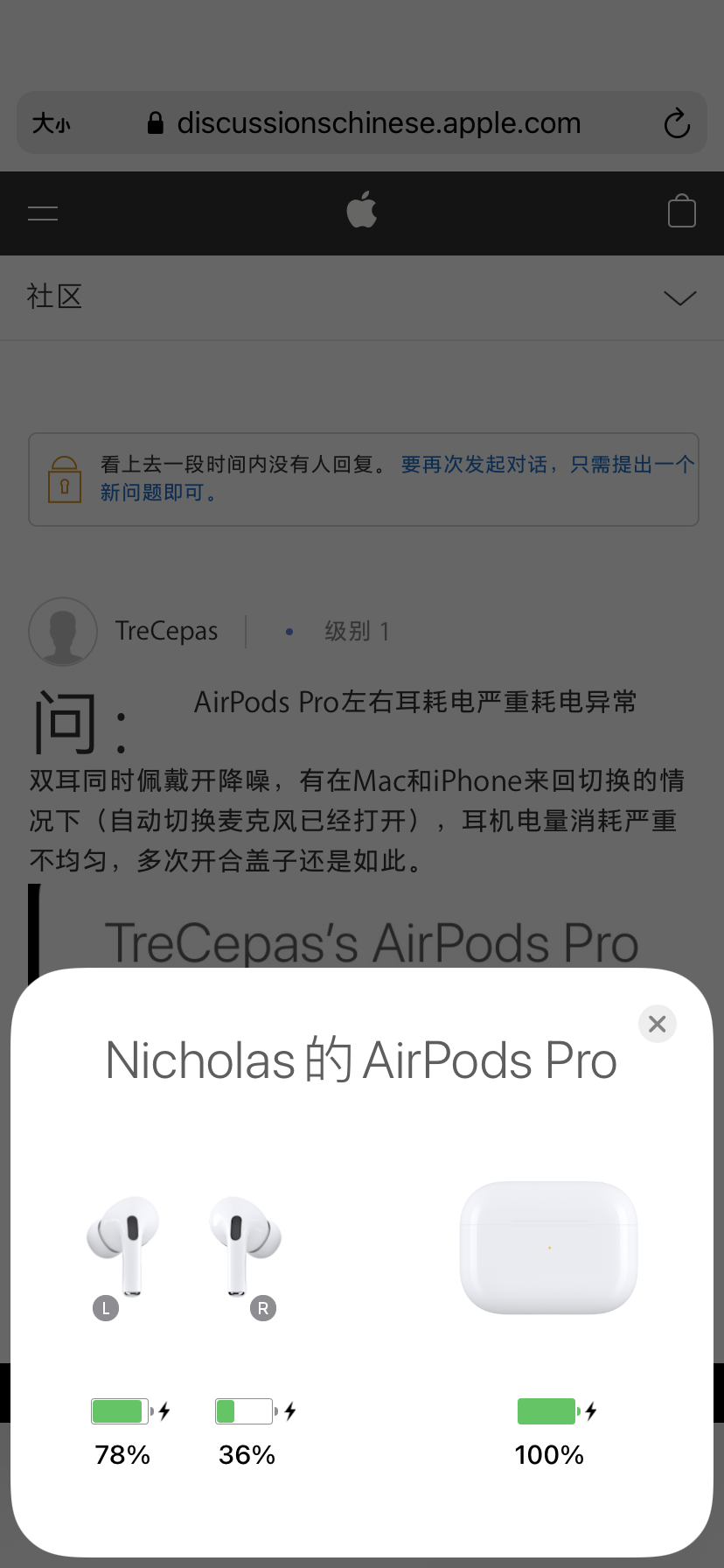Open TreCepas user profile
724x1568 pixels.
pyautogui.click(x=166, y=631)
